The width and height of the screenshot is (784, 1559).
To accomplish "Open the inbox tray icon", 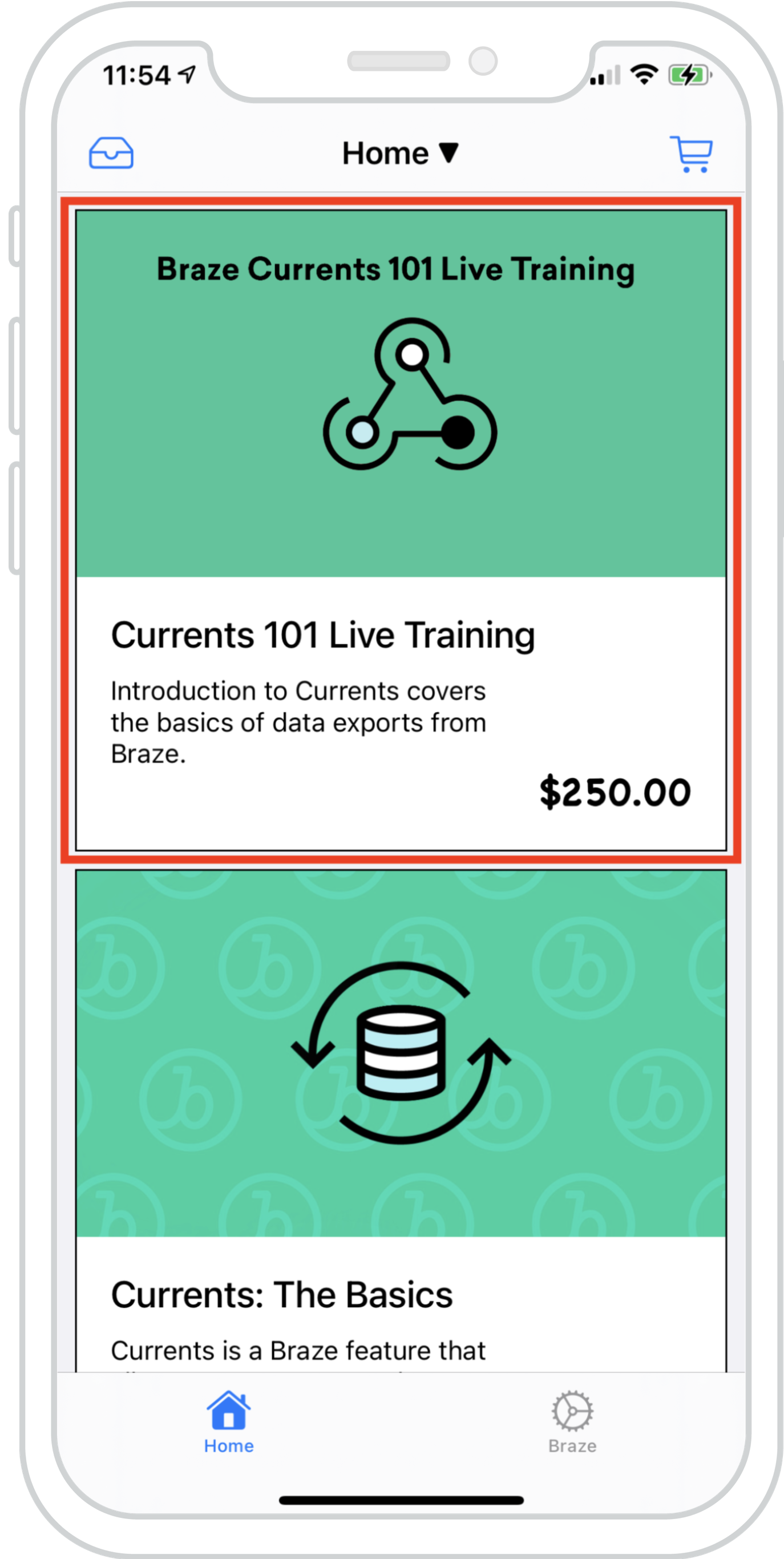I will pyautogui.click(x=111, y=152).
